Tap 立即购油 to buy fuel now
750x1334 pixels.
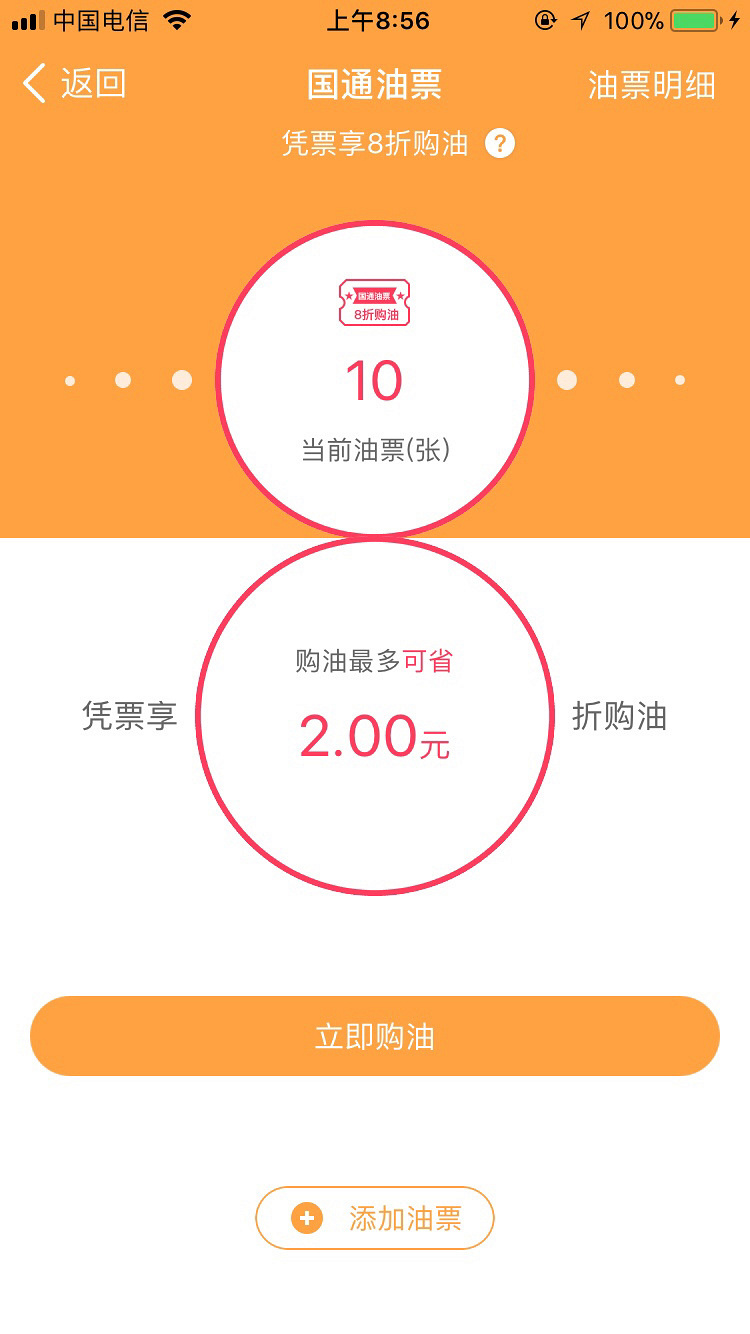click(x=374, y=1036)
